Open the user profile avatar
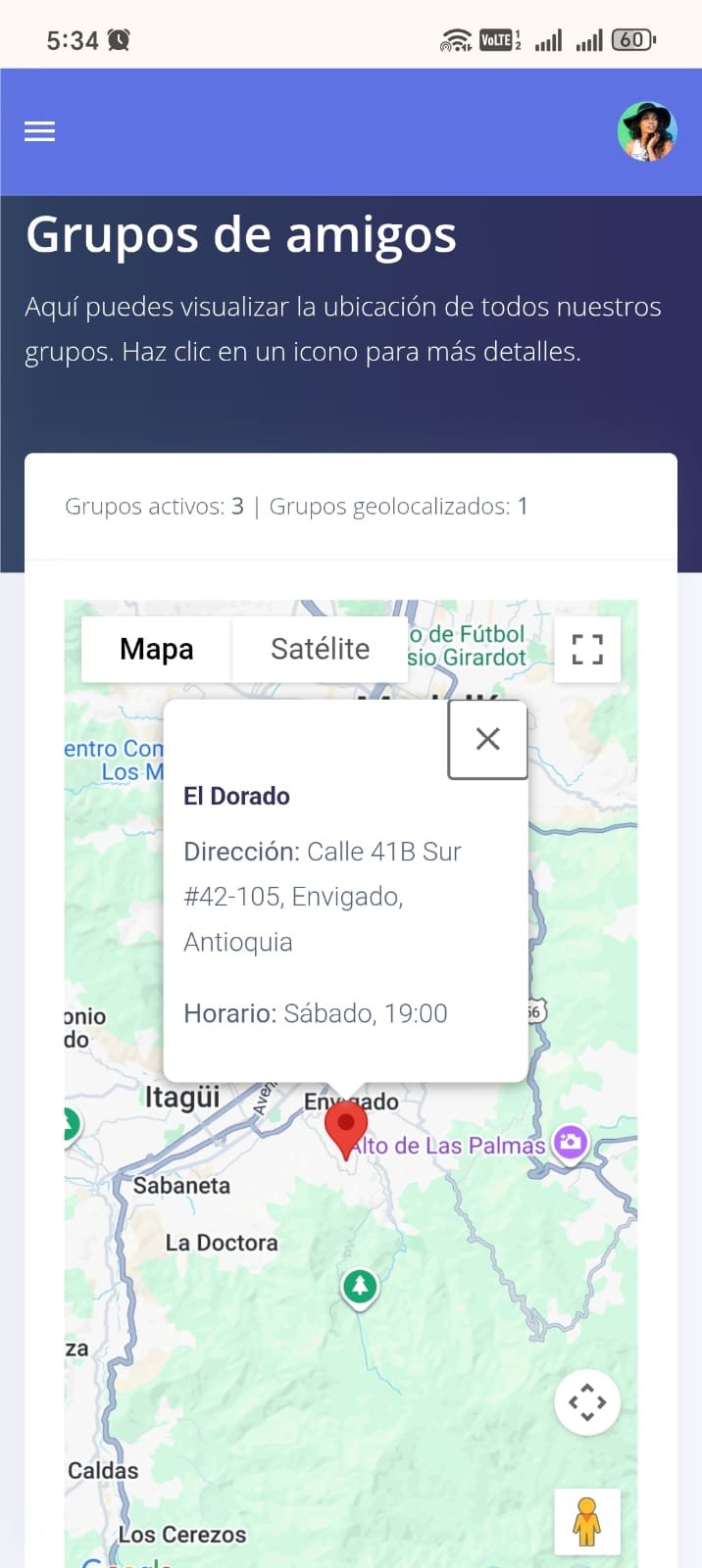Screen dimensions: 702x1568 pos(647,131)
